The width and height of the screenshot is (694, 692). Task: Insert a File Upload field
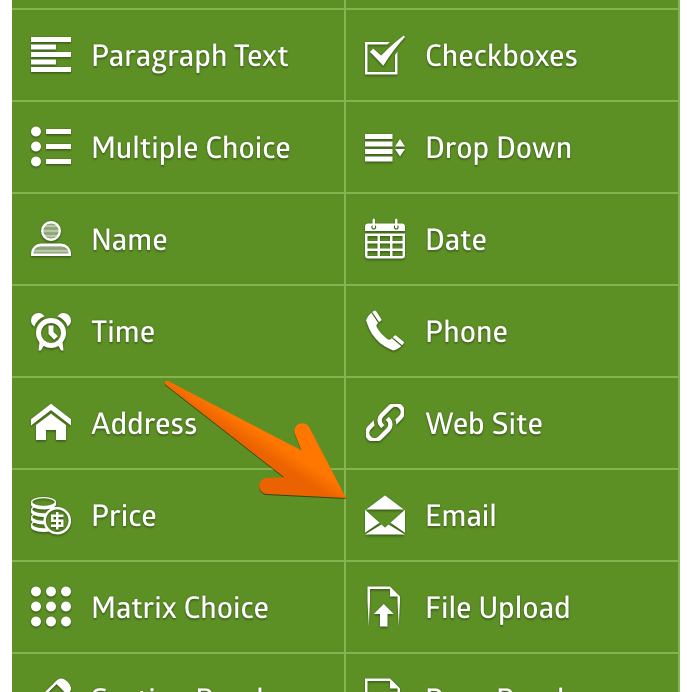512,608
